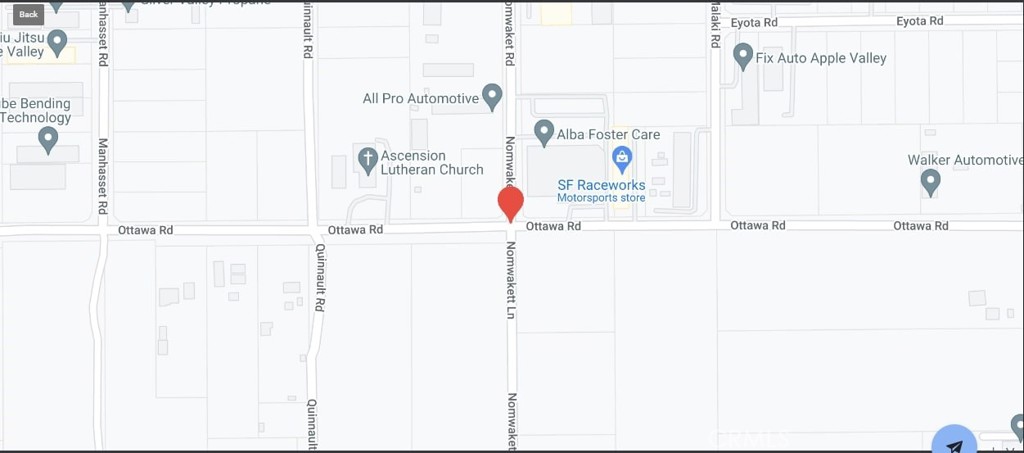The image size is (1024, 453).
Task: Select the Alba Foster Care pin
Action: 544,131
